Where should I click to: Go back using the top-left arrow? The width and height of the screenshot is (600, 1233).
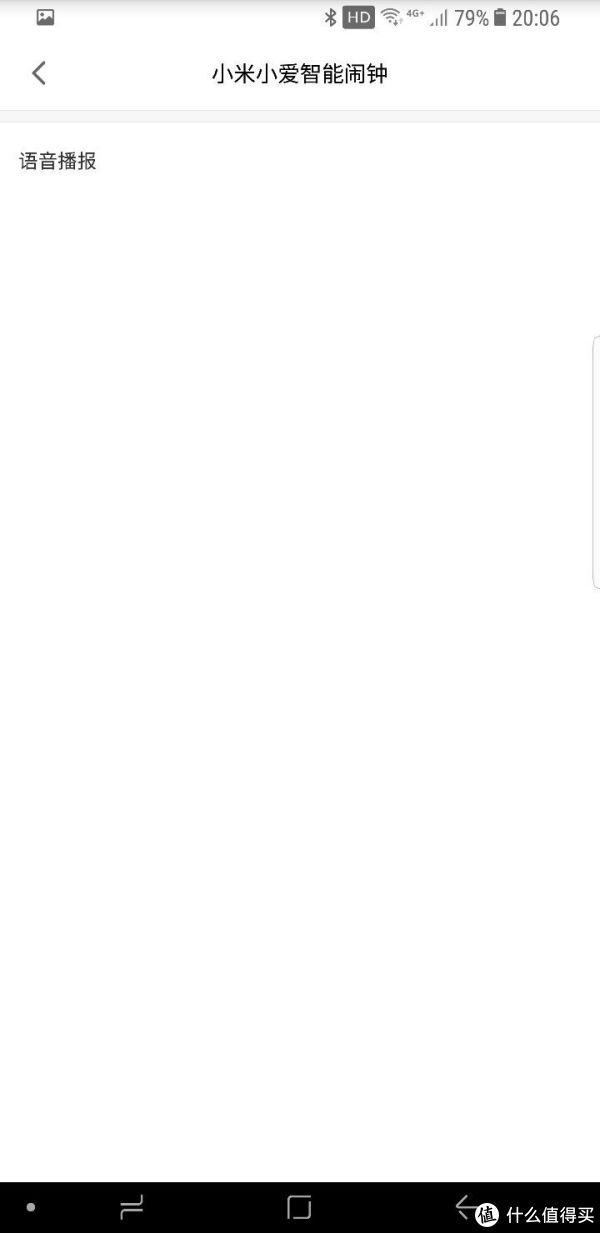[x=39, y=73]
